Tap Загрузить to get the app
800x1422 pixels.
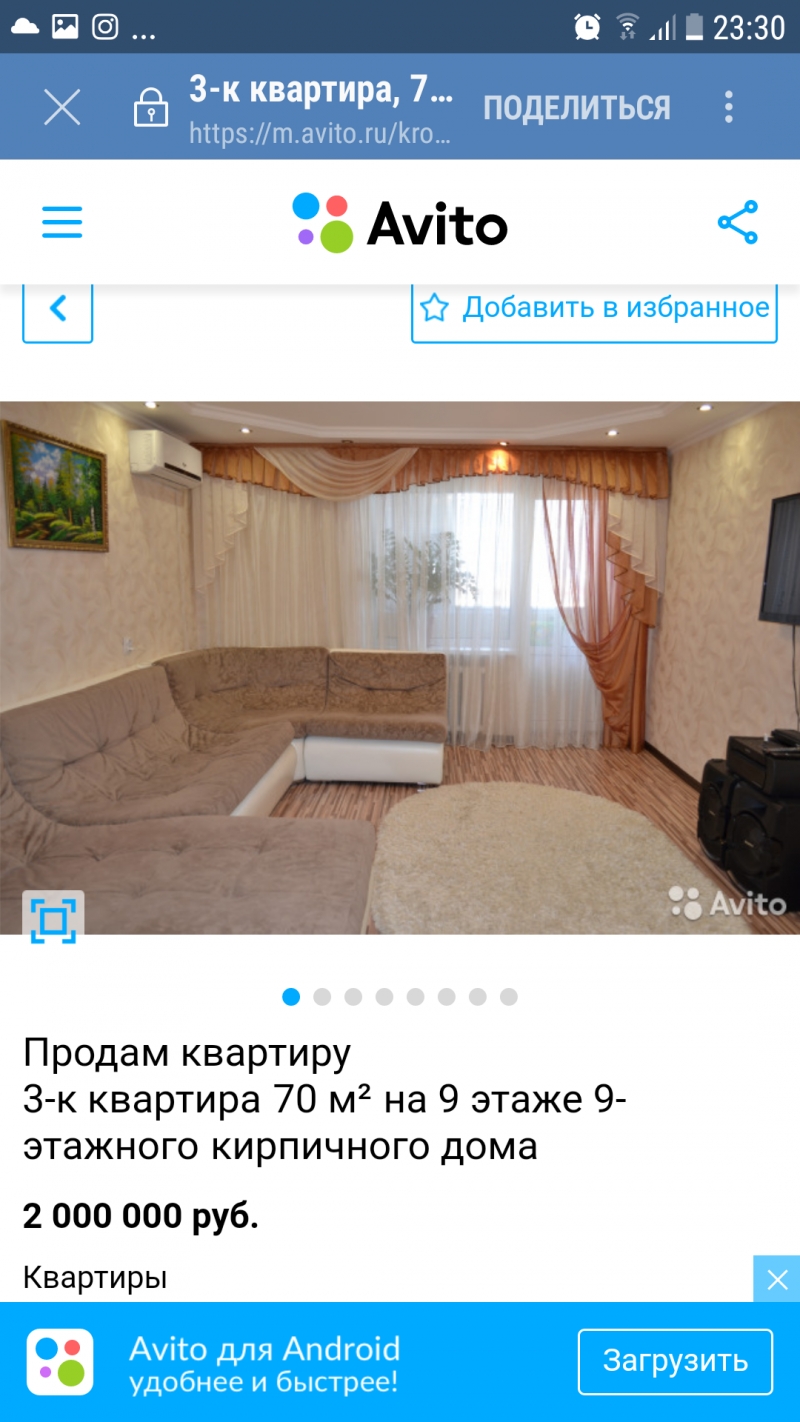(x=675, y=1361)
